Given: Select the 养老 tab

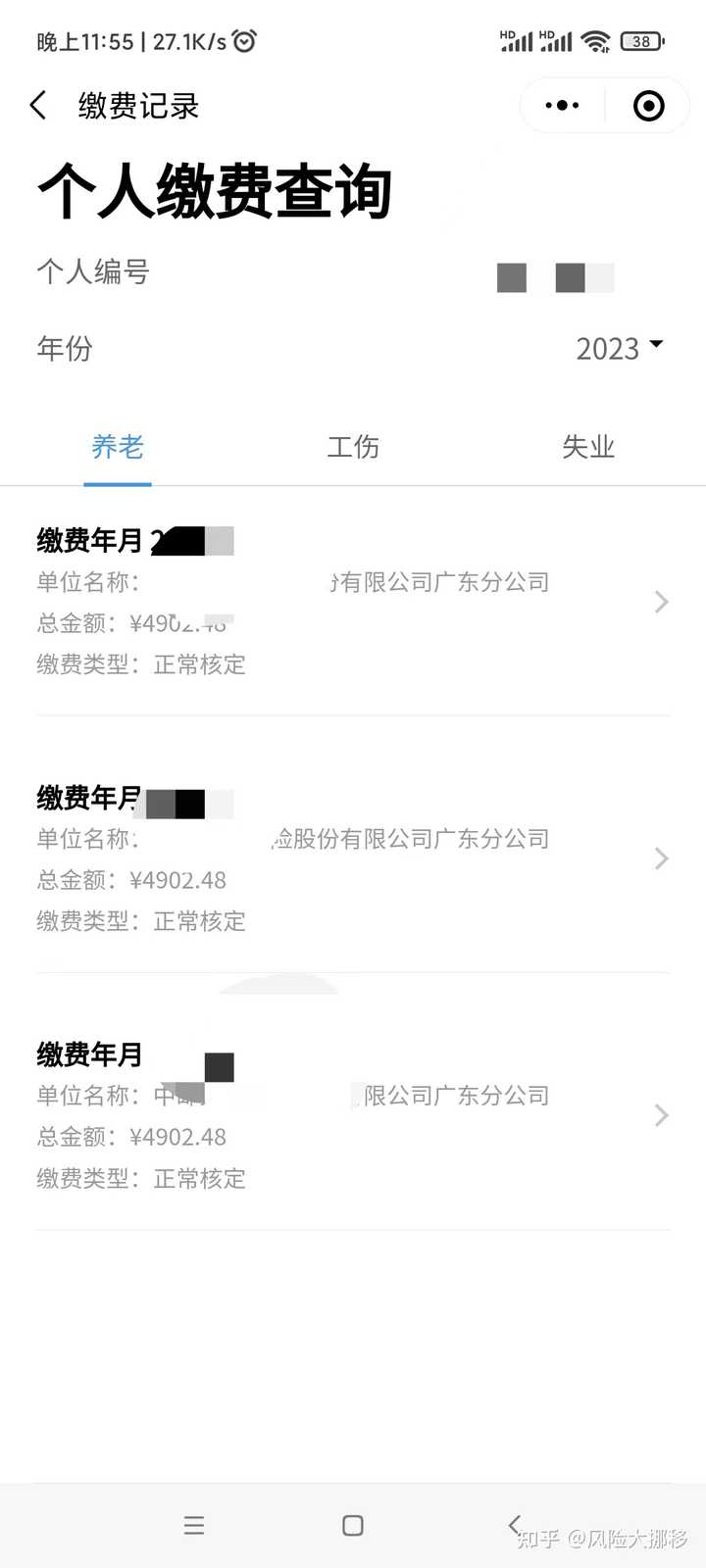Looking at the screenshot, I should (x=118, y=448).
